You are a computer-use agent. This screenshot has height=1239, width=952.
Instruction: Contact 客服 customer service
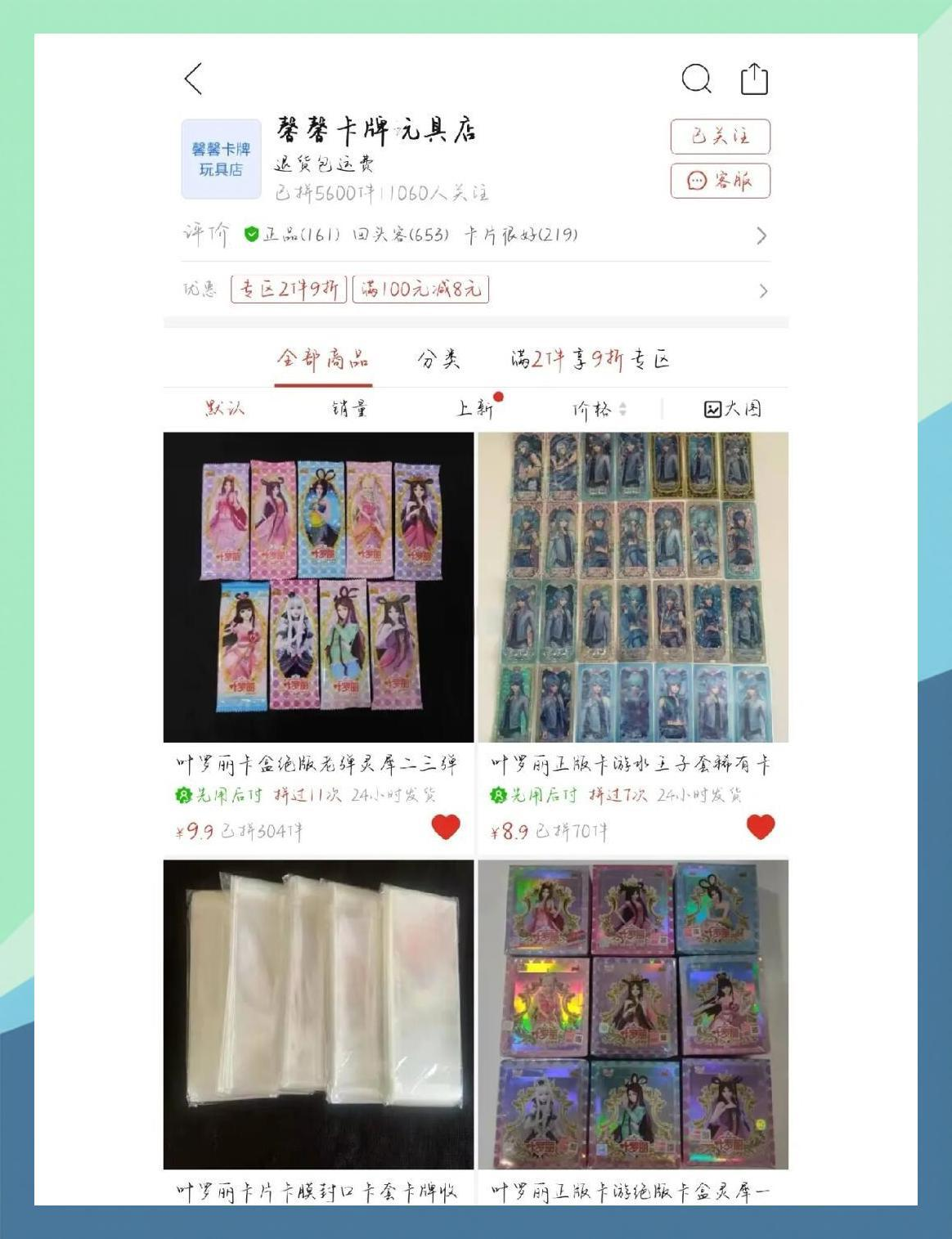pyautogui.click(x=720, y=181)
